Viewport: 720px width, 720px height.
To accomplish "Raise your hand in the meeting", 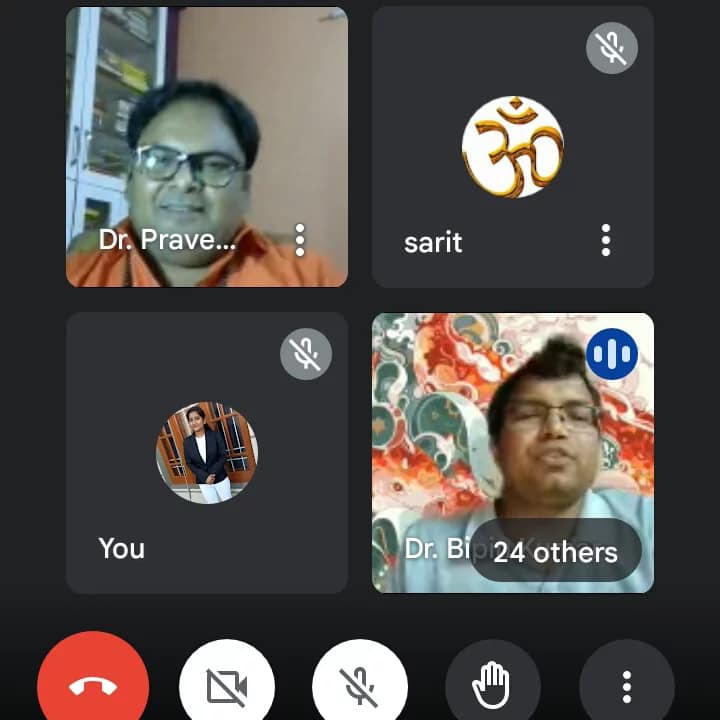I will coord(492,686).
